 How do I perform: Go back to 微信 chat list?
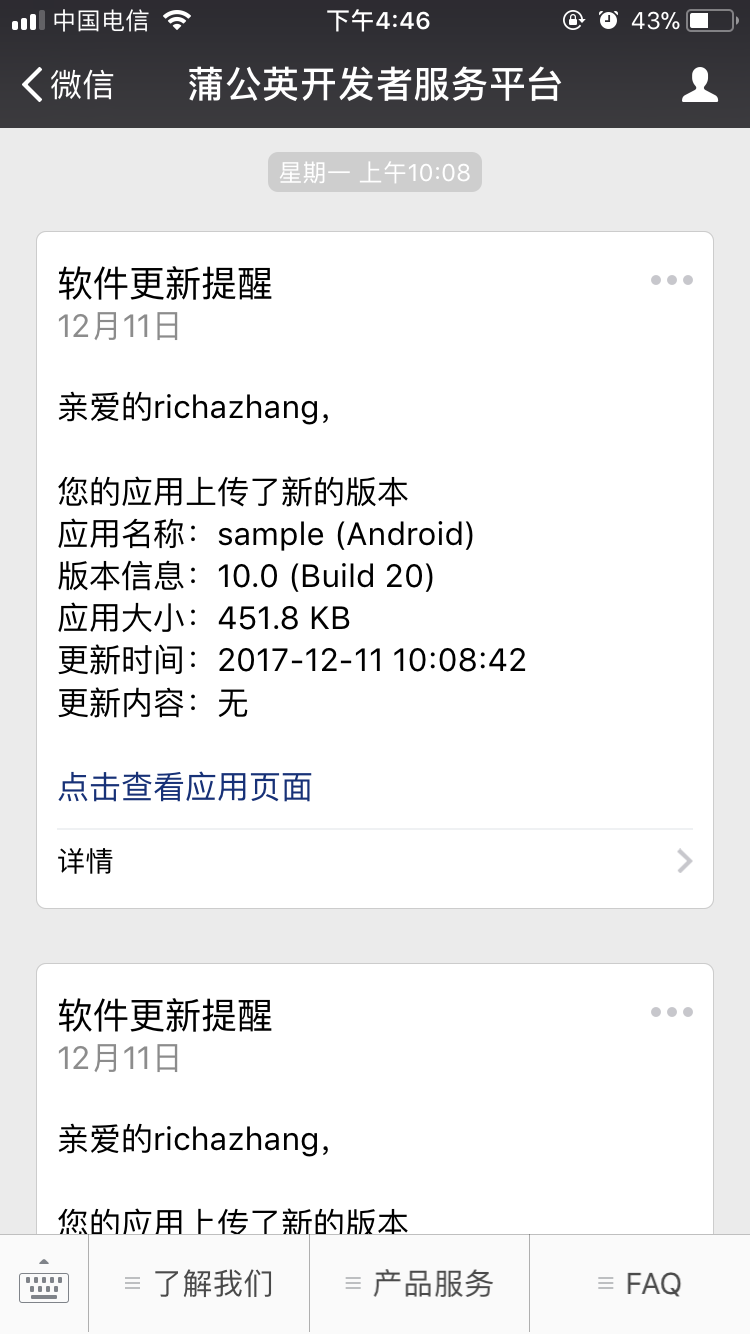click(68, 85)
